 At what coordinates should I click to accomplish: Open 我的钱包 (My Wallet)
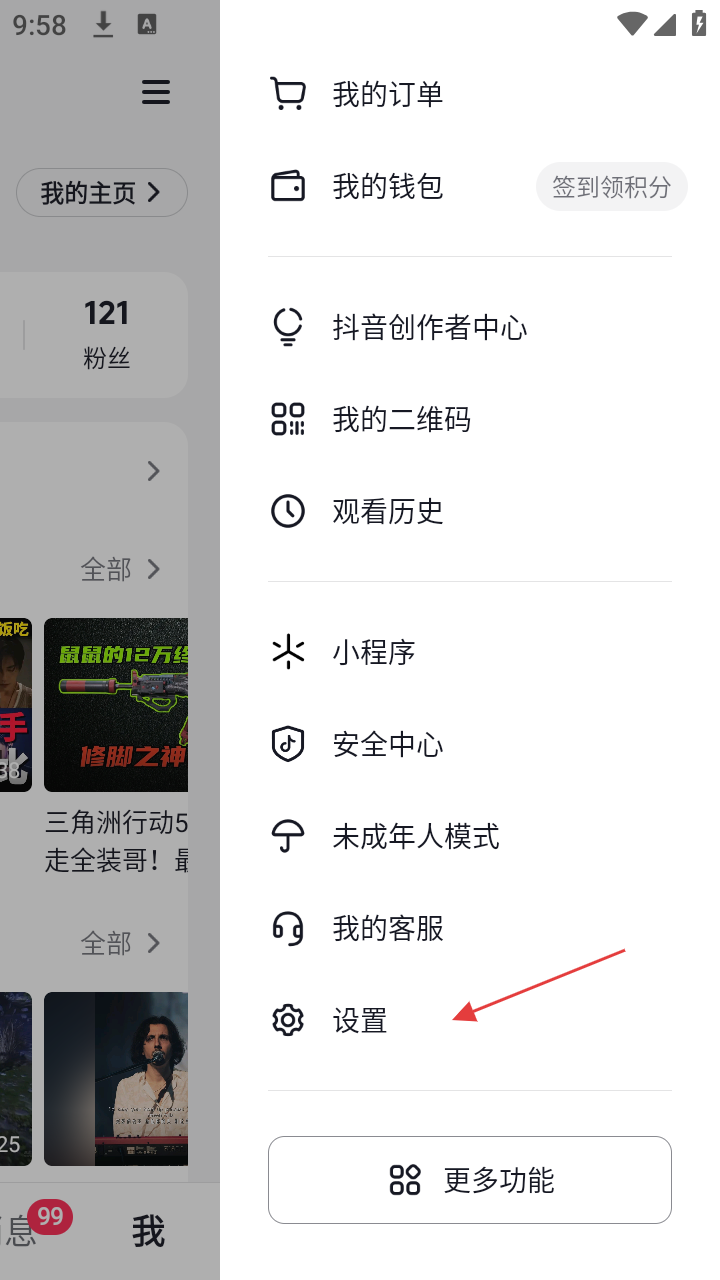tap(387, 187)
